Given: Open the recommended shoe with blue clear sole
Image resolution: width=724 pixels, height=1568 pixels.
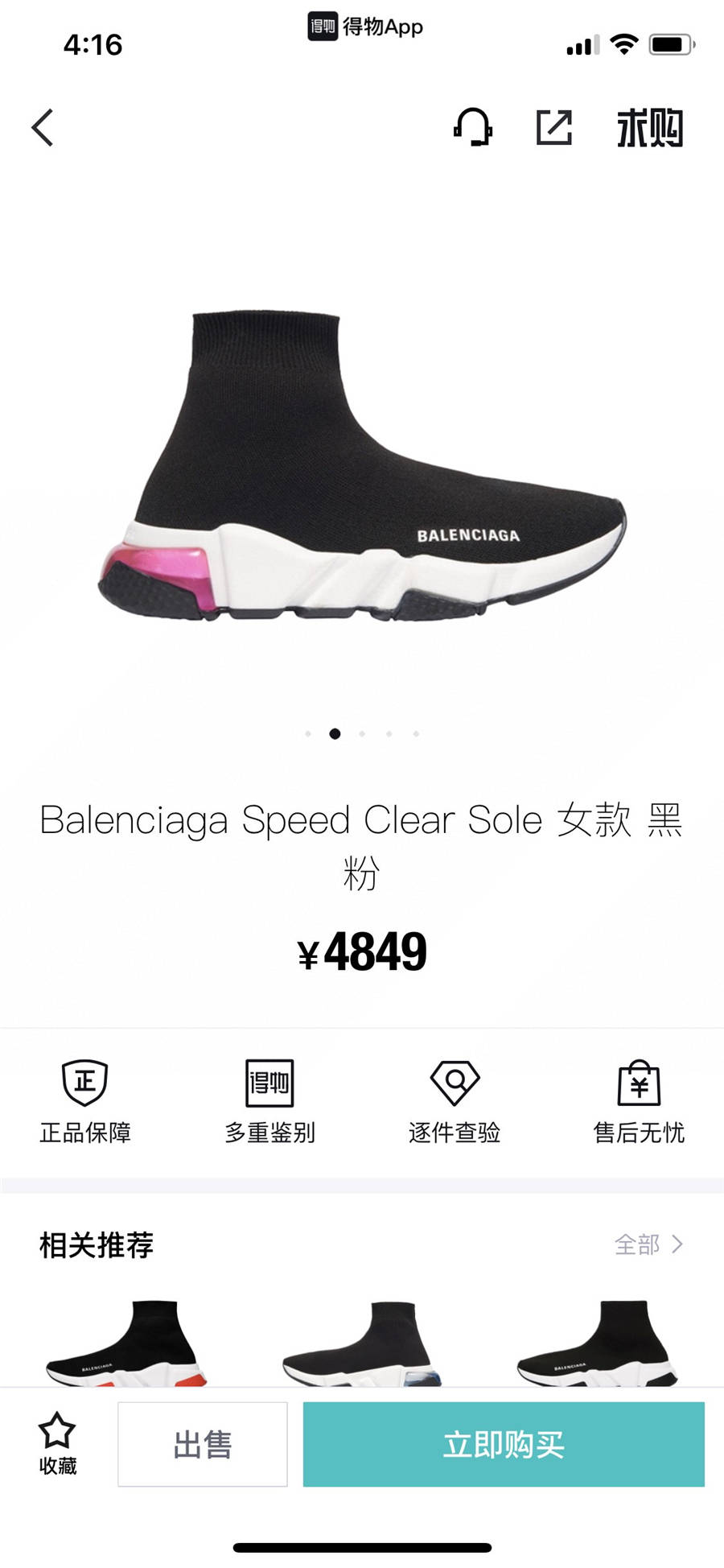Looking at the screenshot, I should (362, 1343).
